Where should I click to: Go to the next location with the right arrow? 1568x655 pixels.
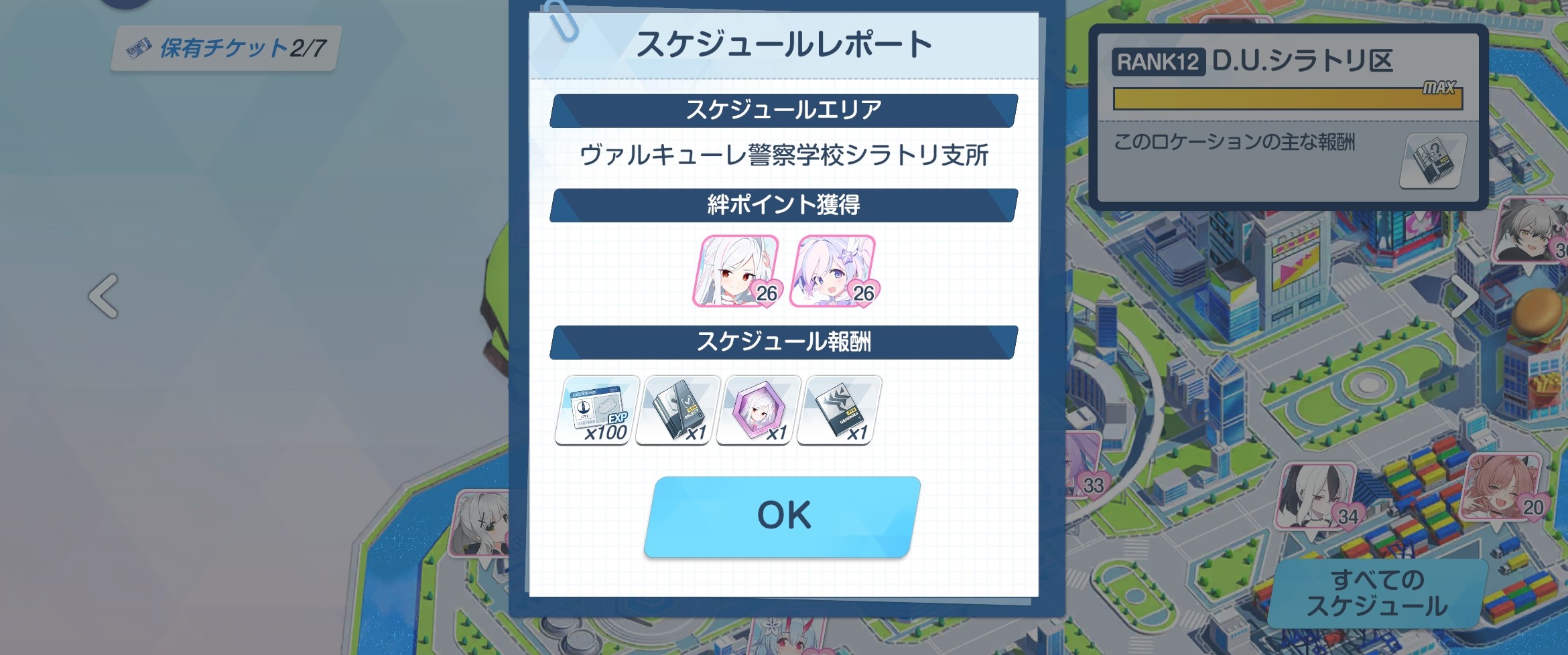(1463, 296)
